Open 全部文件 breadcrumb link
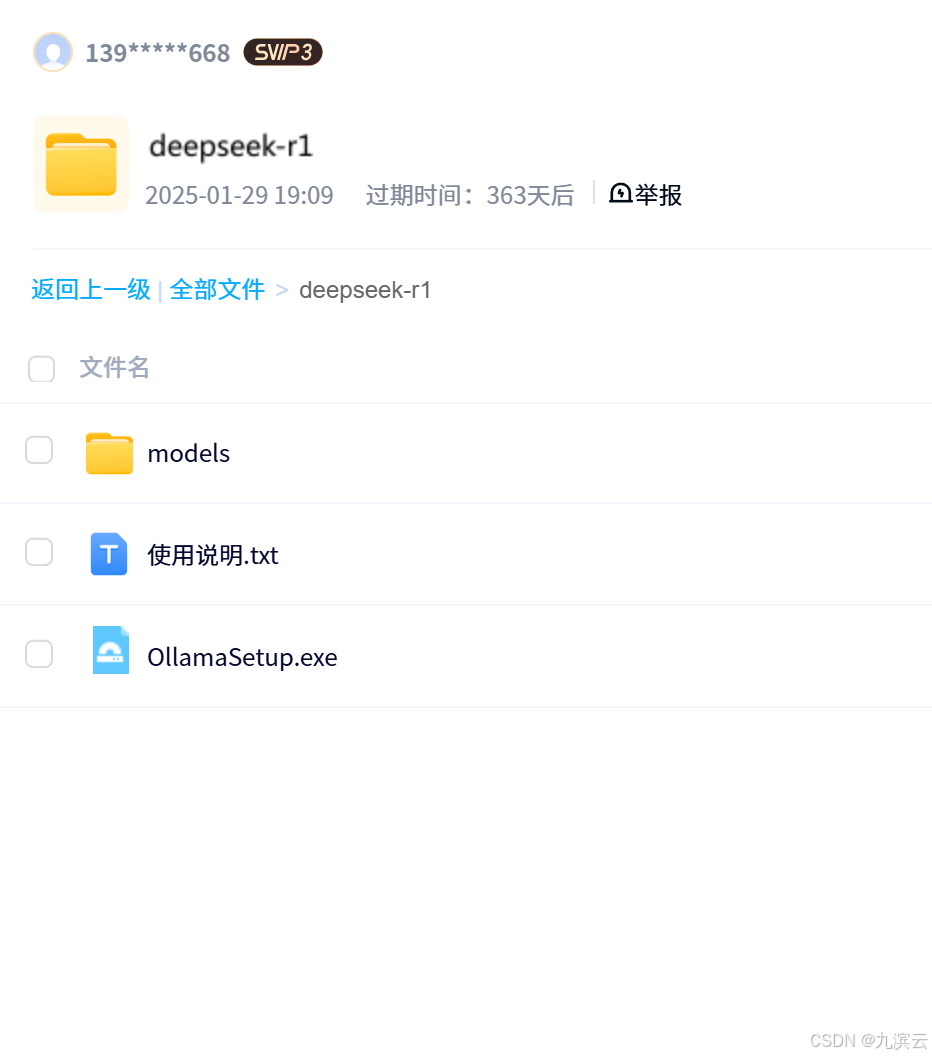This screenshot has height=1056, width=932. tap(217, 290)
